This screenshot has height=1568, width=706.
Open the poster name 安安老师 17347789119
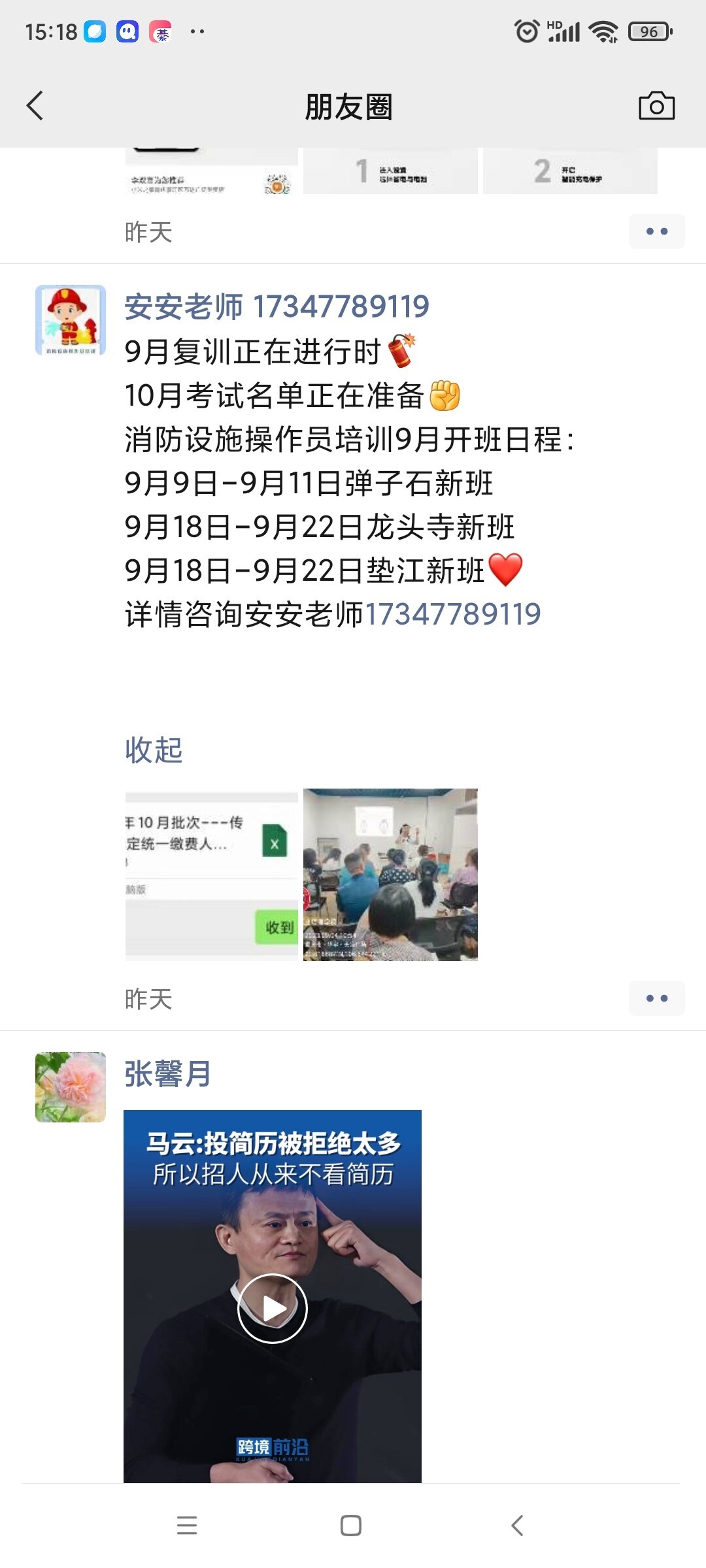click(x=277, y=306)
